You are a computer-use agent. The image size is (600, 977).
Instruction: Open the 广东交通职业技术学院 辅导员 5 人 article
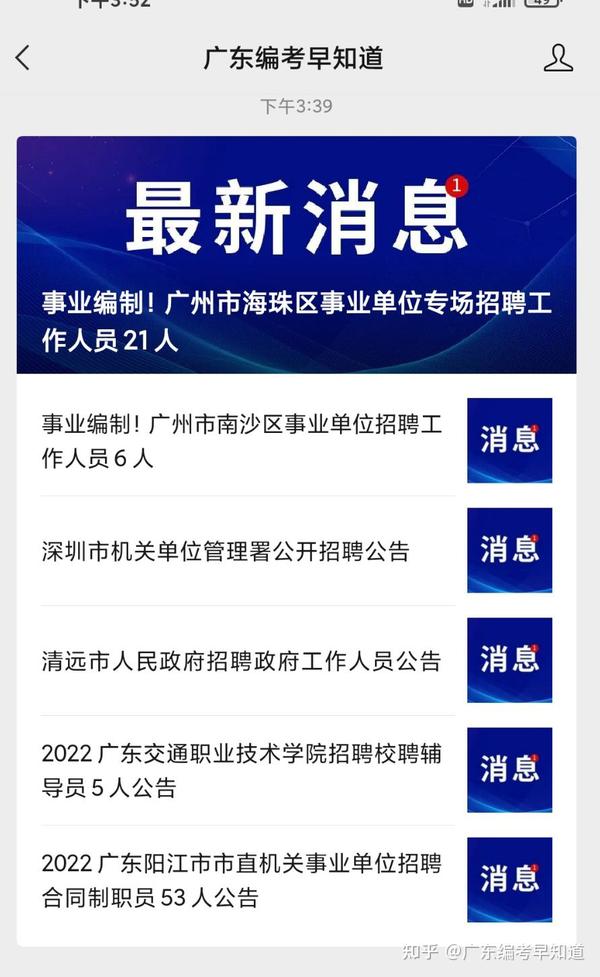[297, 770]
